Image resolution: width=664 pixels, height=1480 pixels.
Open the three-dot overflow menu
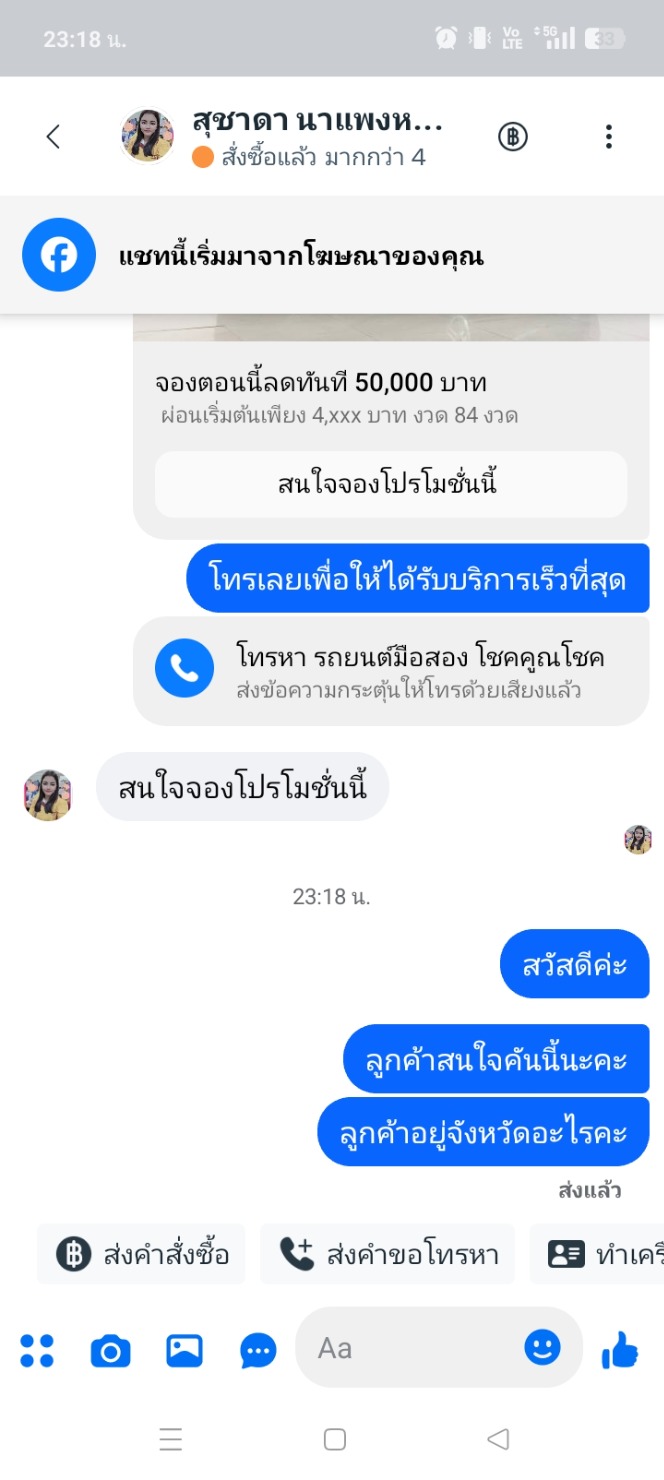click(x=608, y=137)
